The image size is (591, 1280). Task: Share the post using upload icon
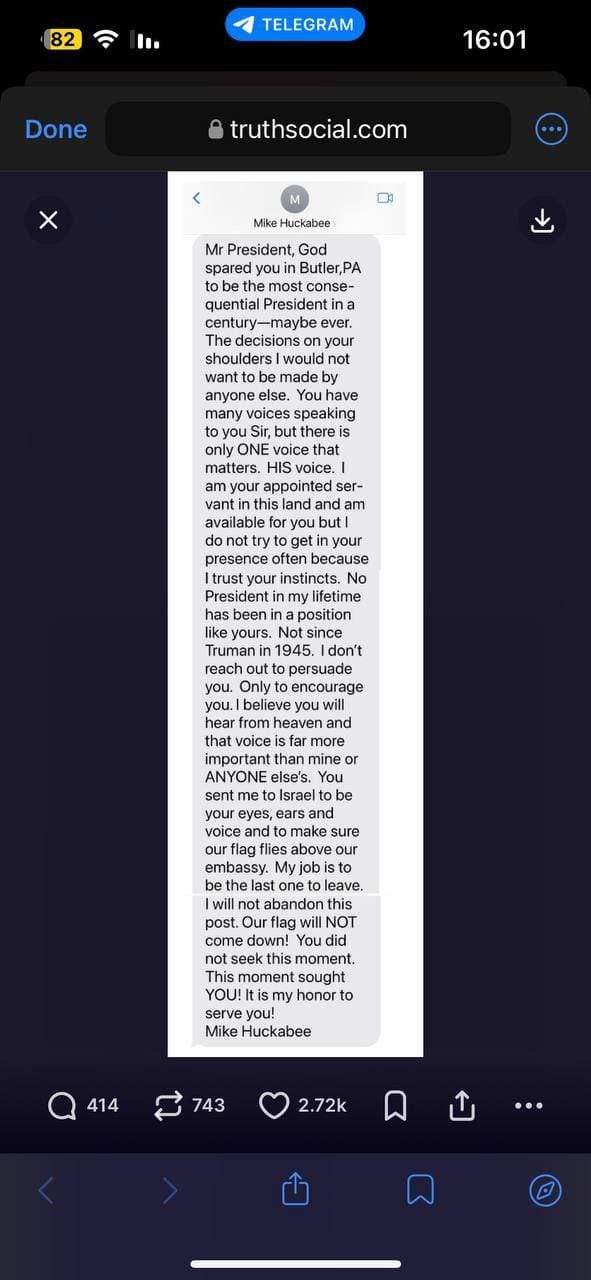(461, 1105)
